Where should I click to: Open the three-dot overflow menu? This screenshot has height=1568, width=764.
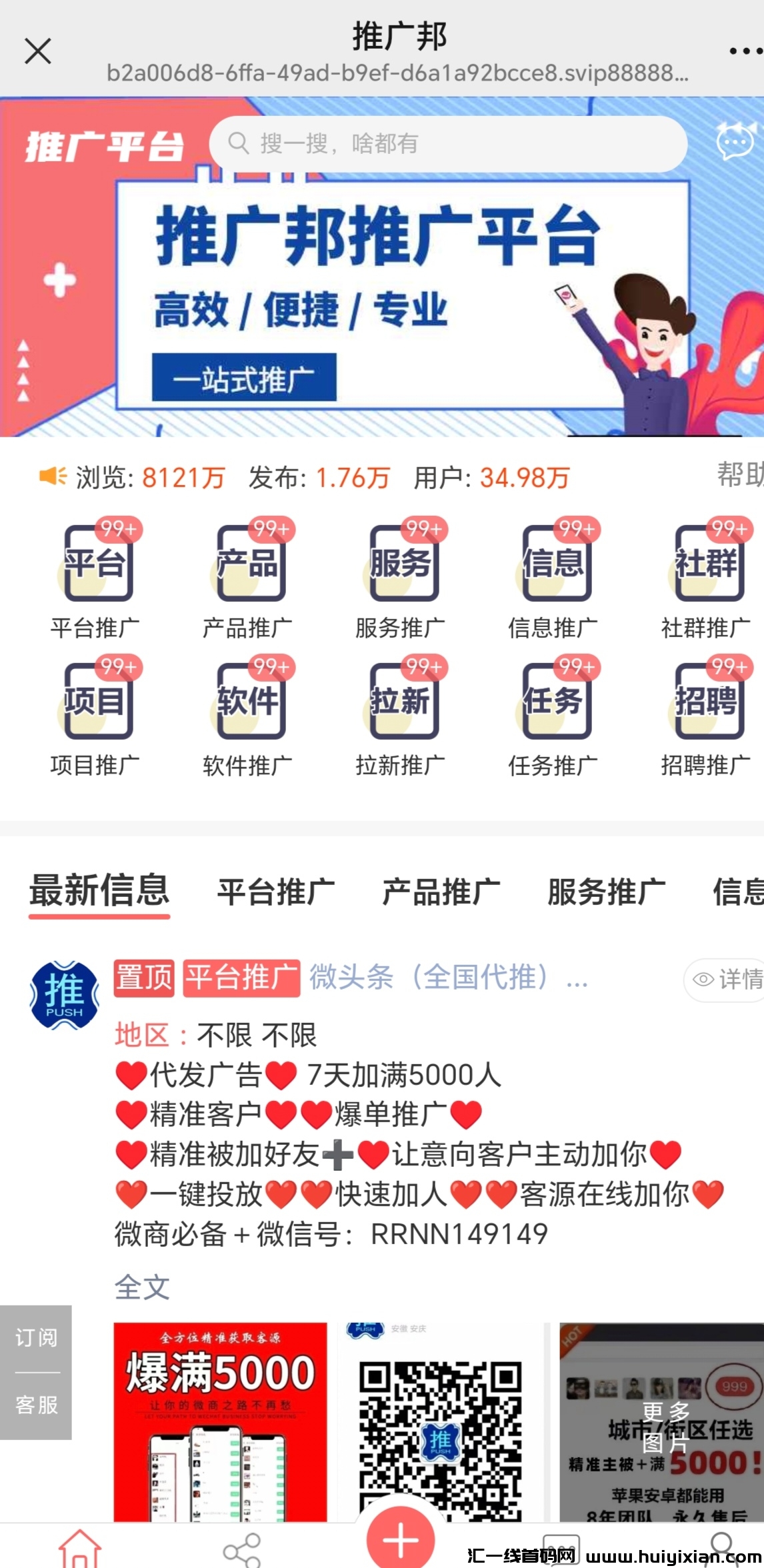(x=745, y=51)
